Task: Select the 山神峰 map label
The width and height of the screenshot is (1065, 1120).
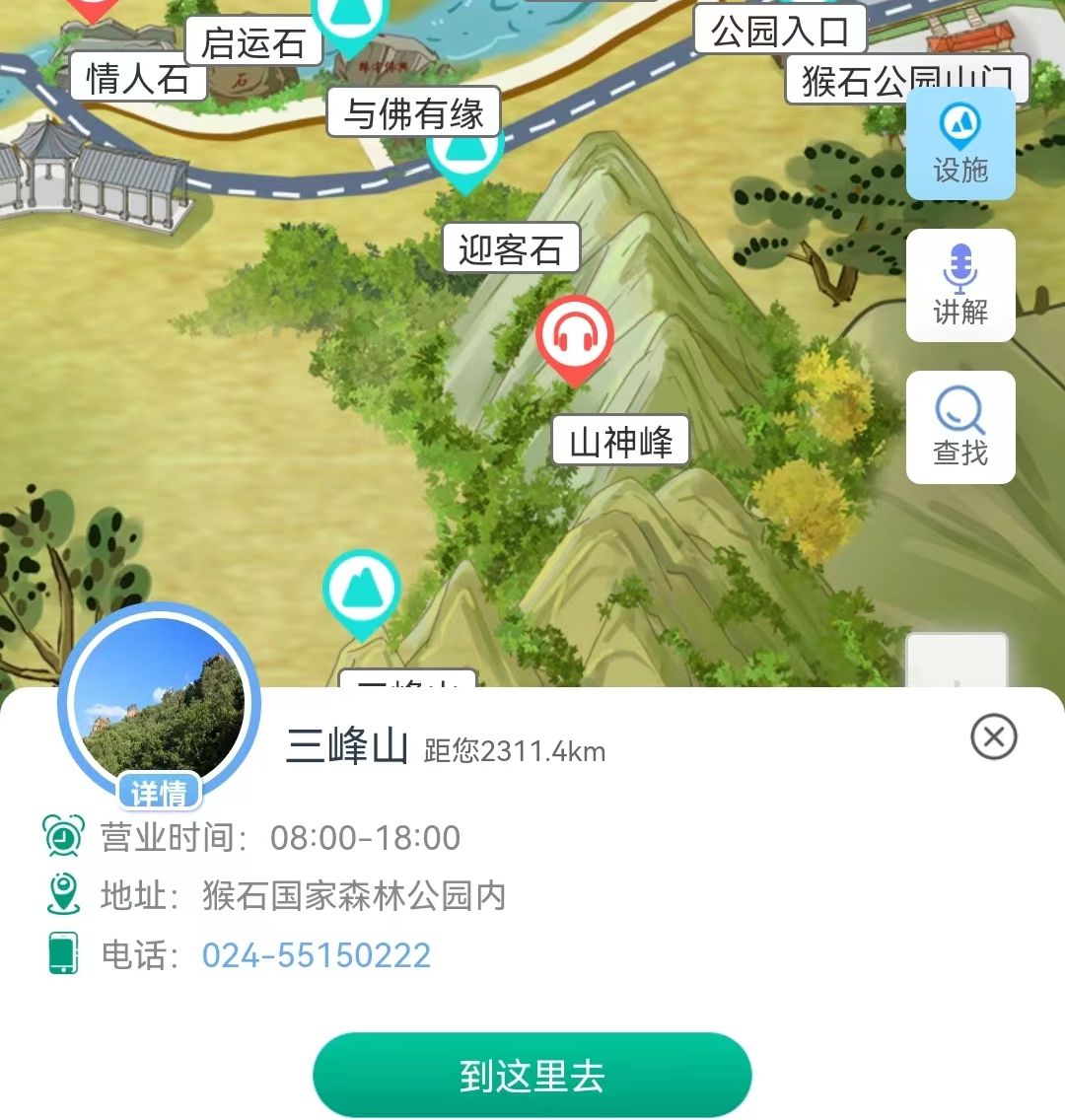Action: 620,442
